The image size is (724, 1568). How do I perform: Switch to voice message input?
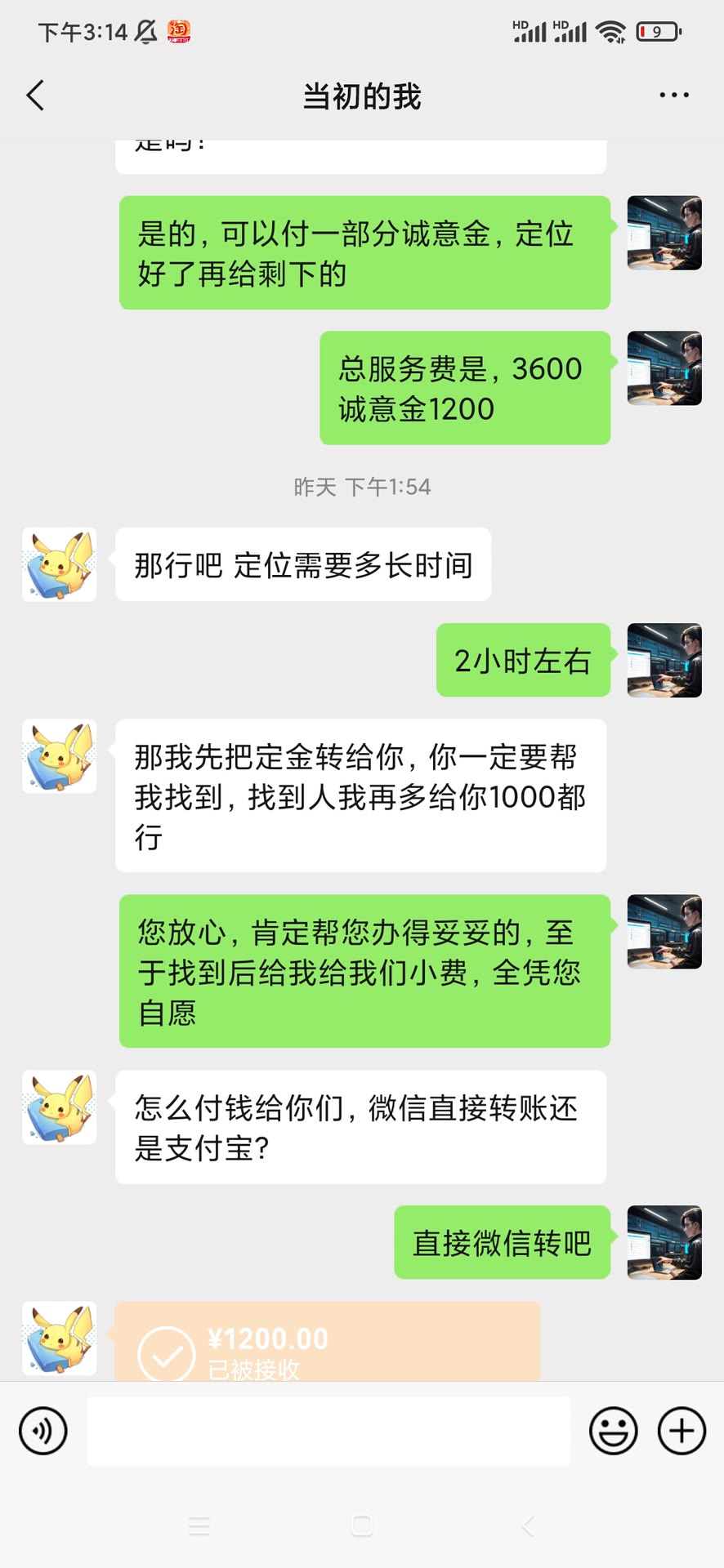coord(43,1431)
